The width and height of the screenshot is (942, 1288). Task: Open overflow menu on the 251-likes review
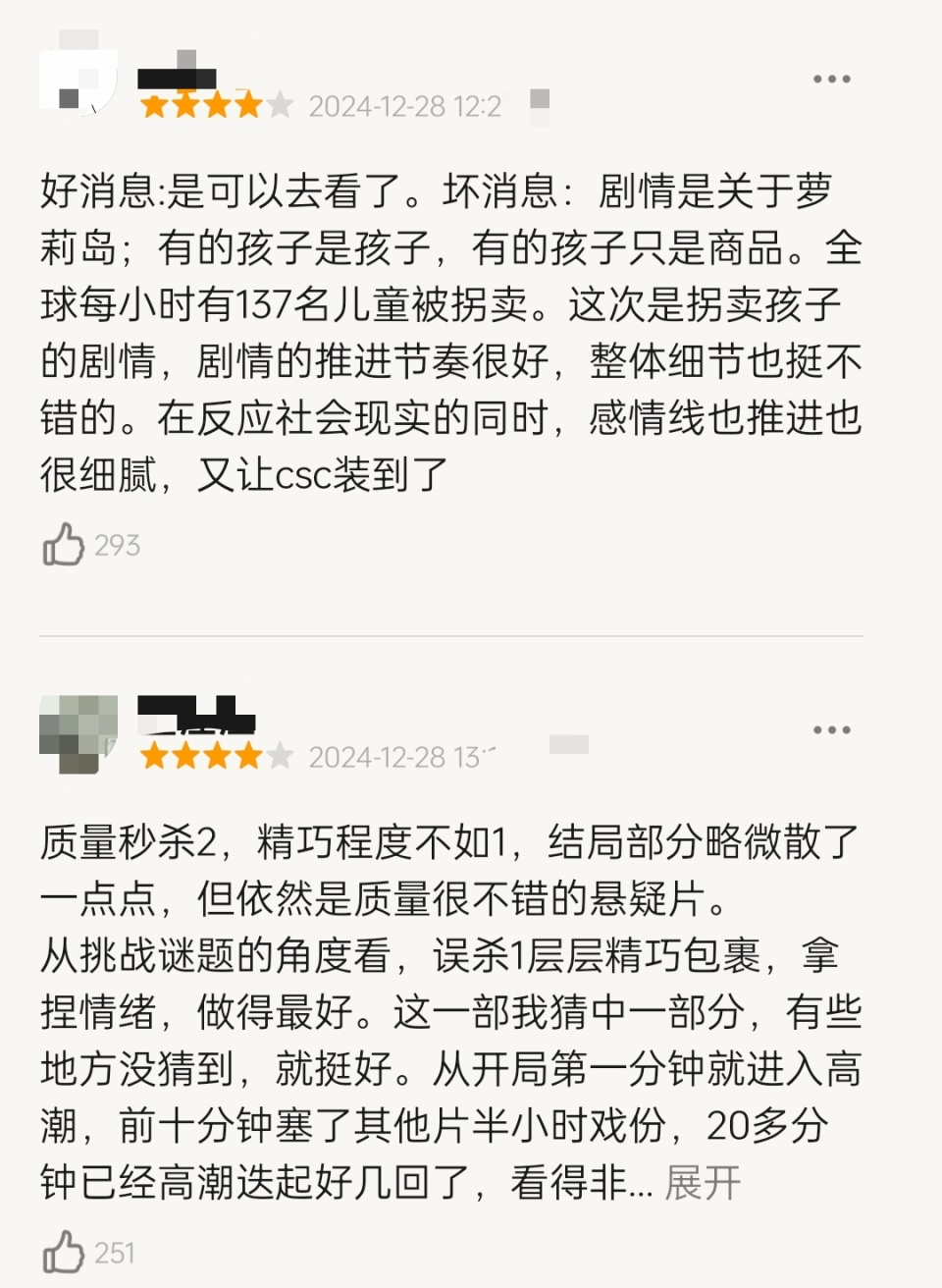831,729
